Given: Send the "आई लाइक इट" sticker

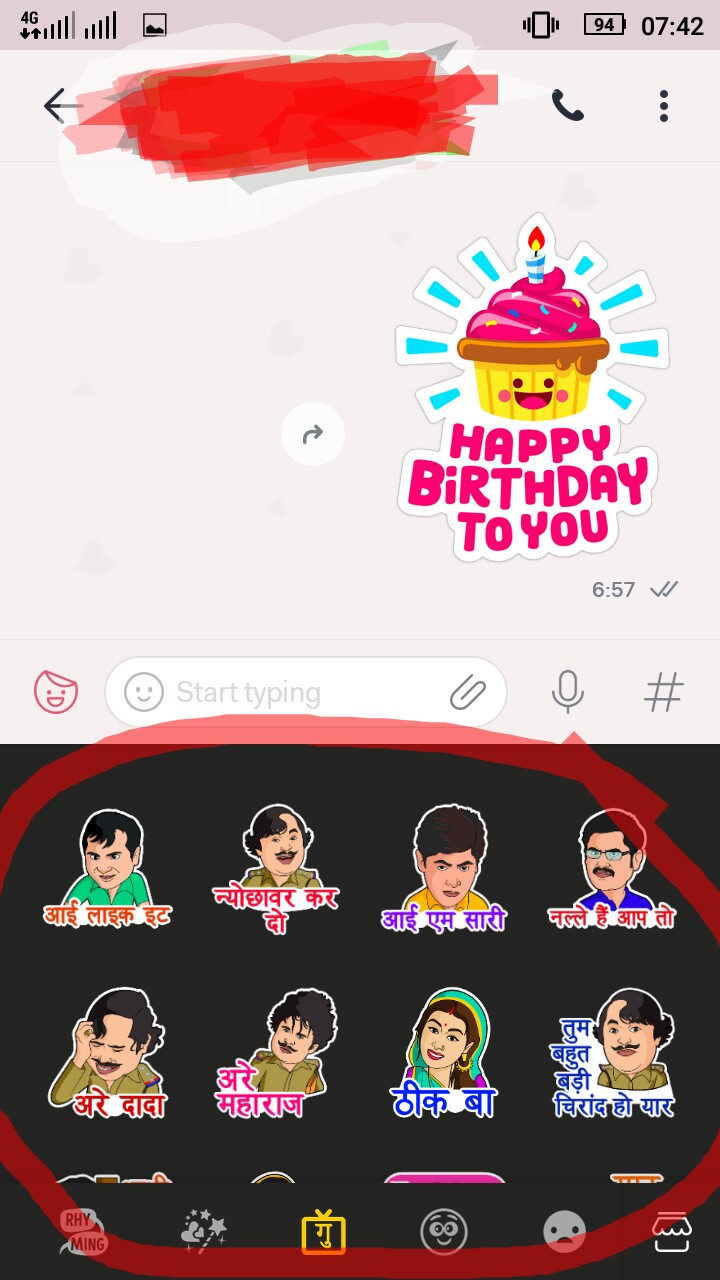Looking at the screenshot, I should pyautogui.click(x=106, y=868).
